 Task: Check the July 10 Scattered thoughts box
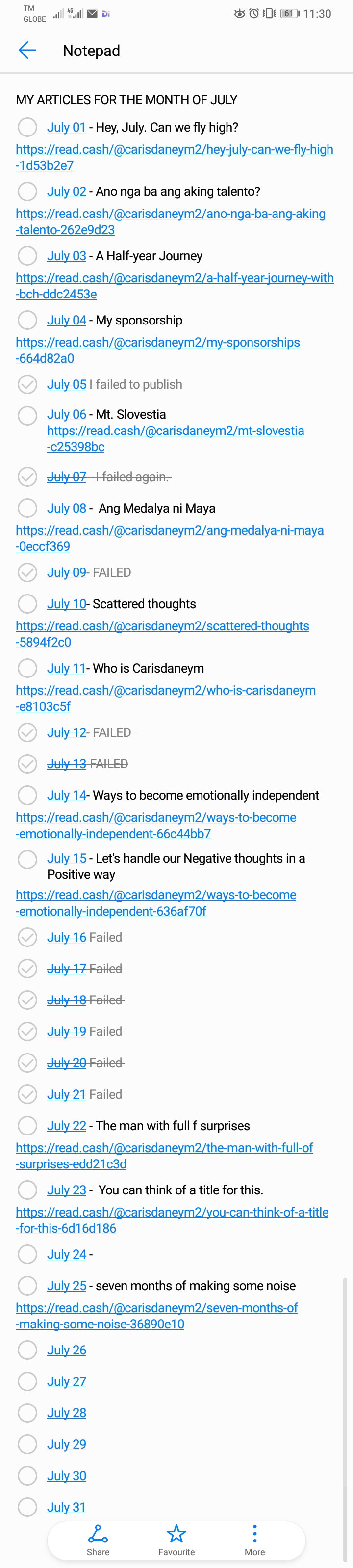tap(27, 604)
